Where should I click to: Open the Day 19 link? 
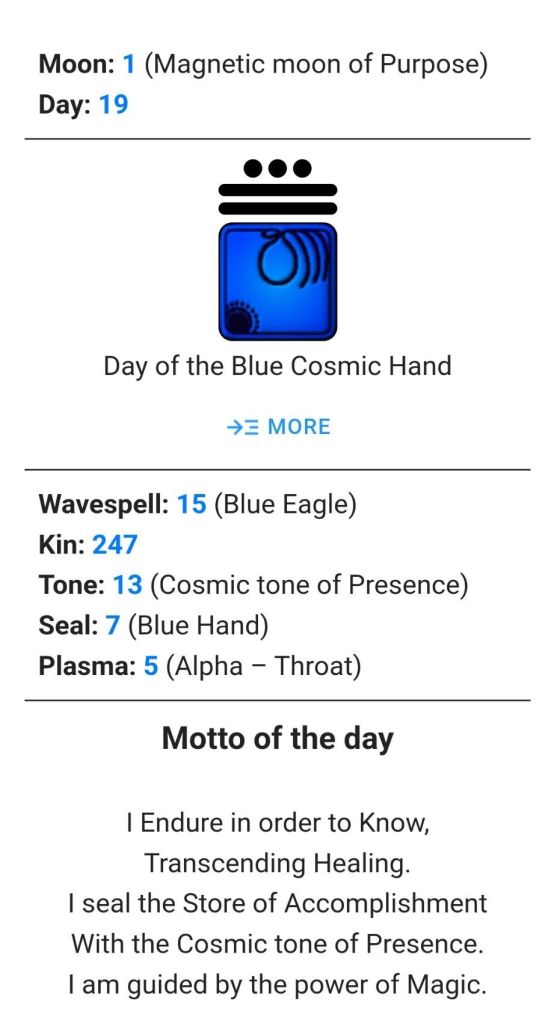[113, 104]
